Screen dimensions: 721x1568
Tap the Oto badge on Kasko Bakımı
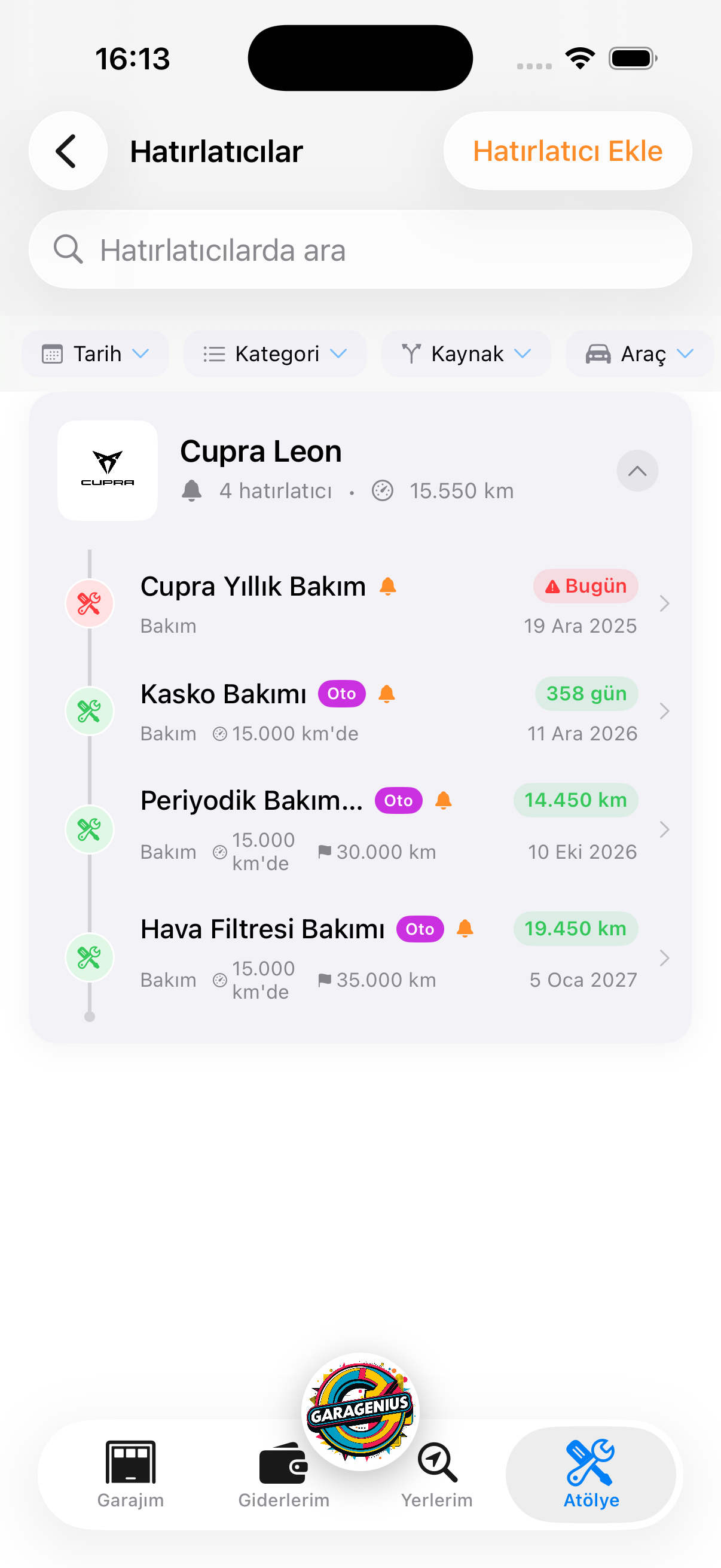341,693
